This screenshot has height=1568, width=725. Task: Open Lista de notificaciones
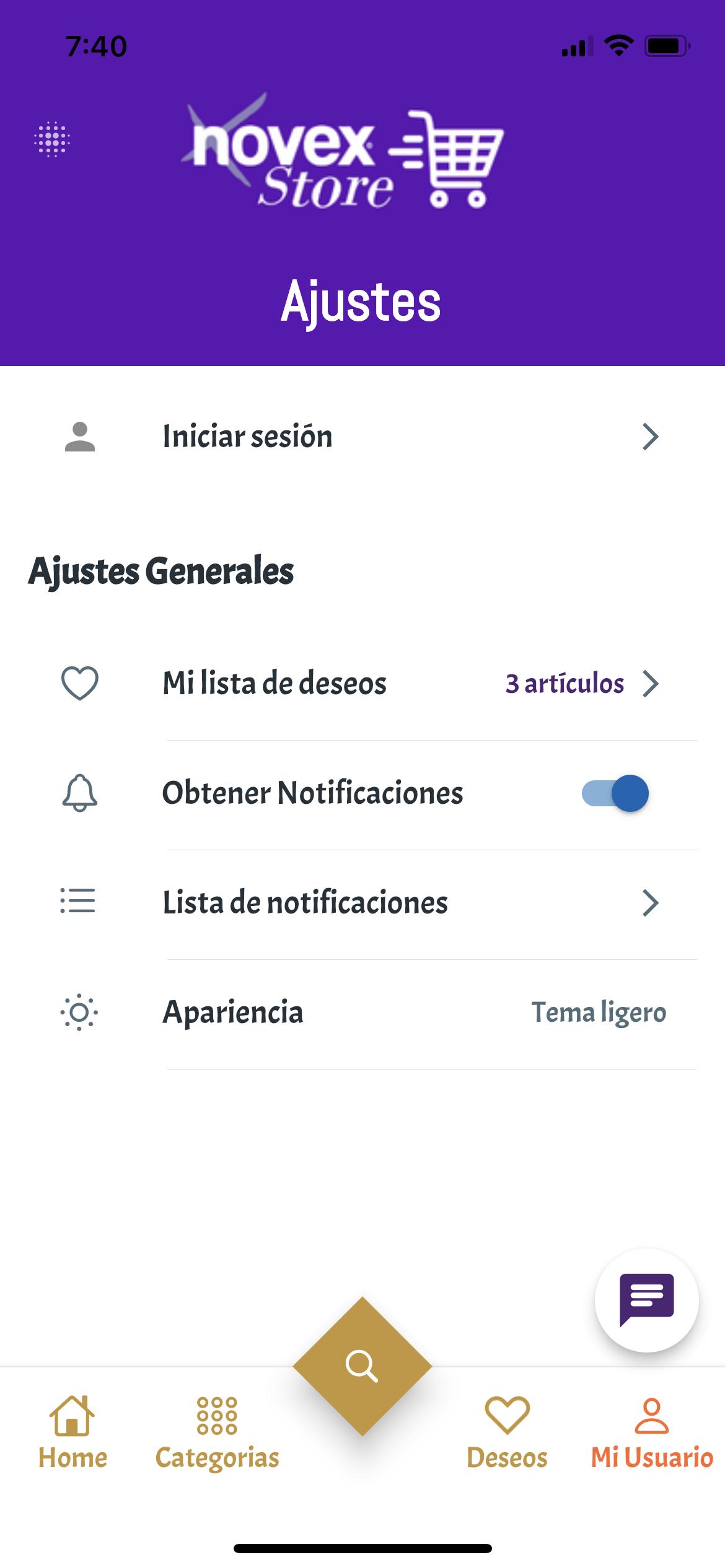click(x=362, y=902)
